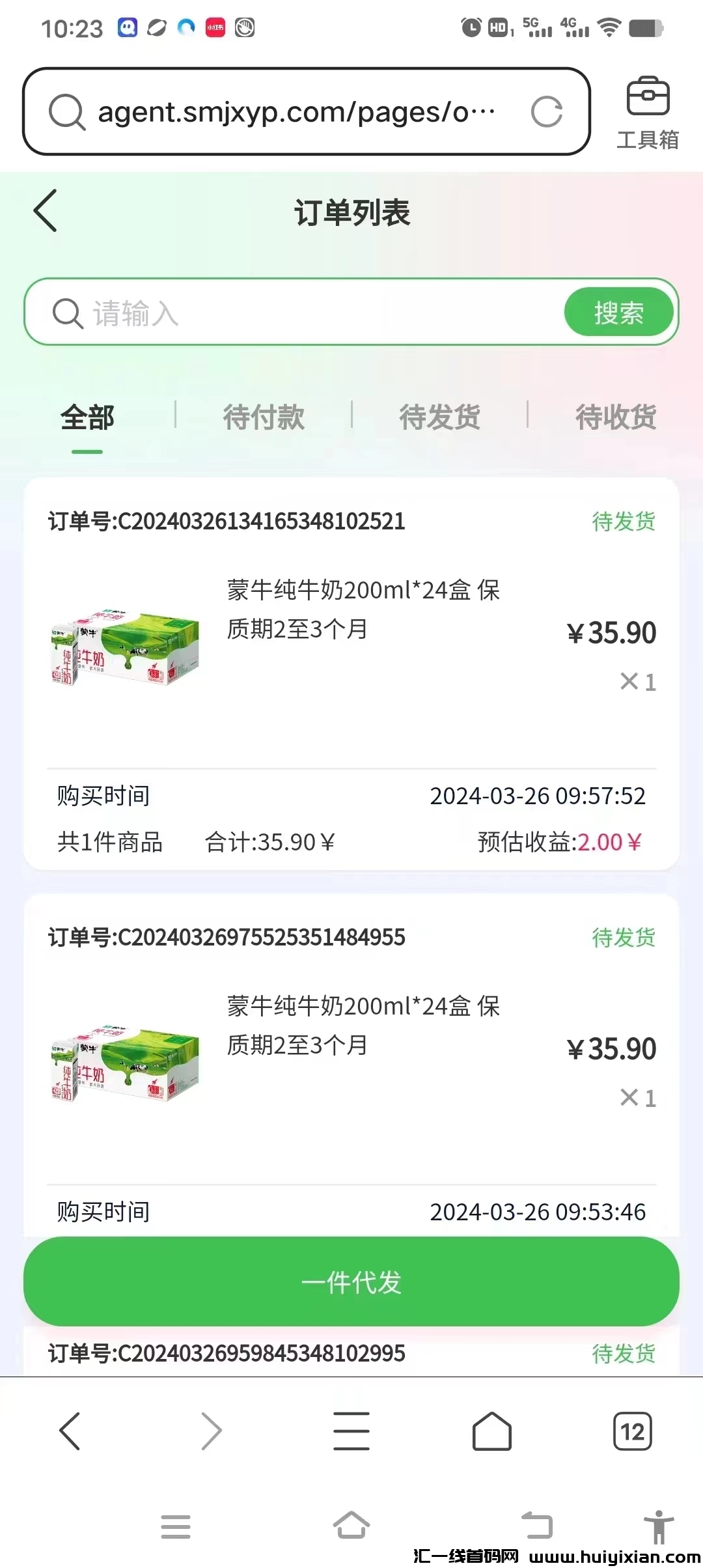Image resolution: width=703 pixels, height=1568 pixels.
Task: Go to the browser home page
Action: click(491, 1431)
